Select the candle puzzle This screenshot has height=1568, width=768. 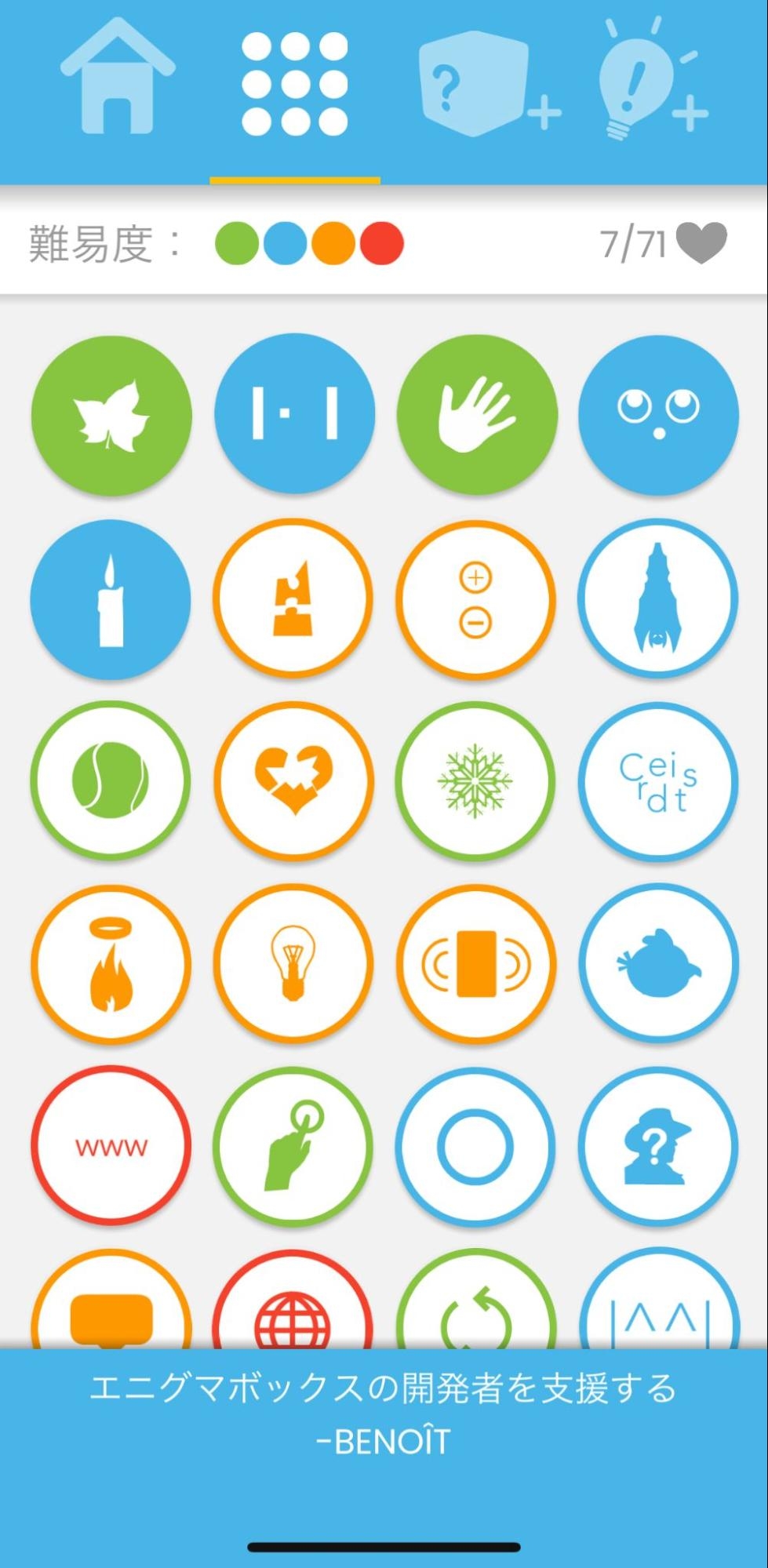pyautogui.click(x=111, y=599)
